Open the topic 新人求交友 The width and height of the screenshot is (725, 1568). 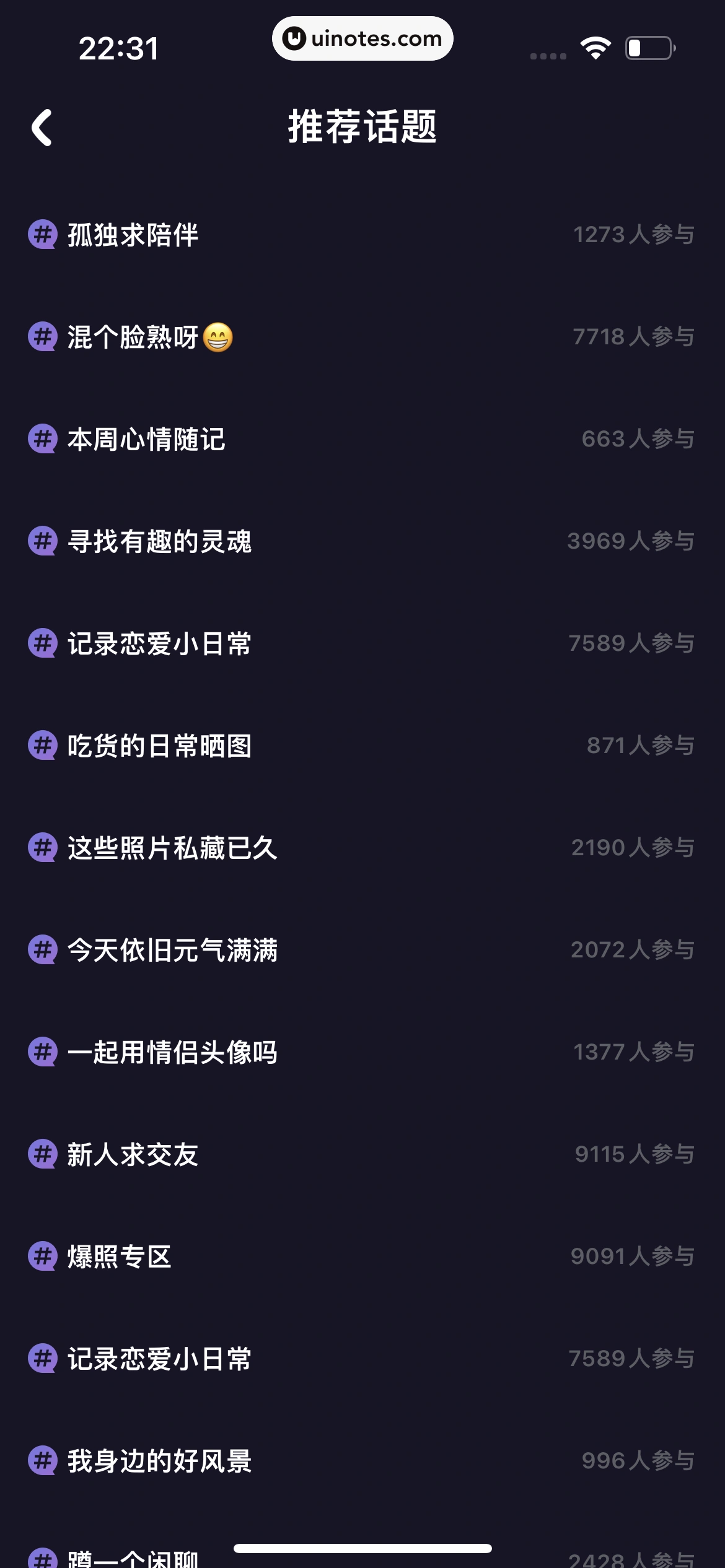click(x=133, y=1155)
